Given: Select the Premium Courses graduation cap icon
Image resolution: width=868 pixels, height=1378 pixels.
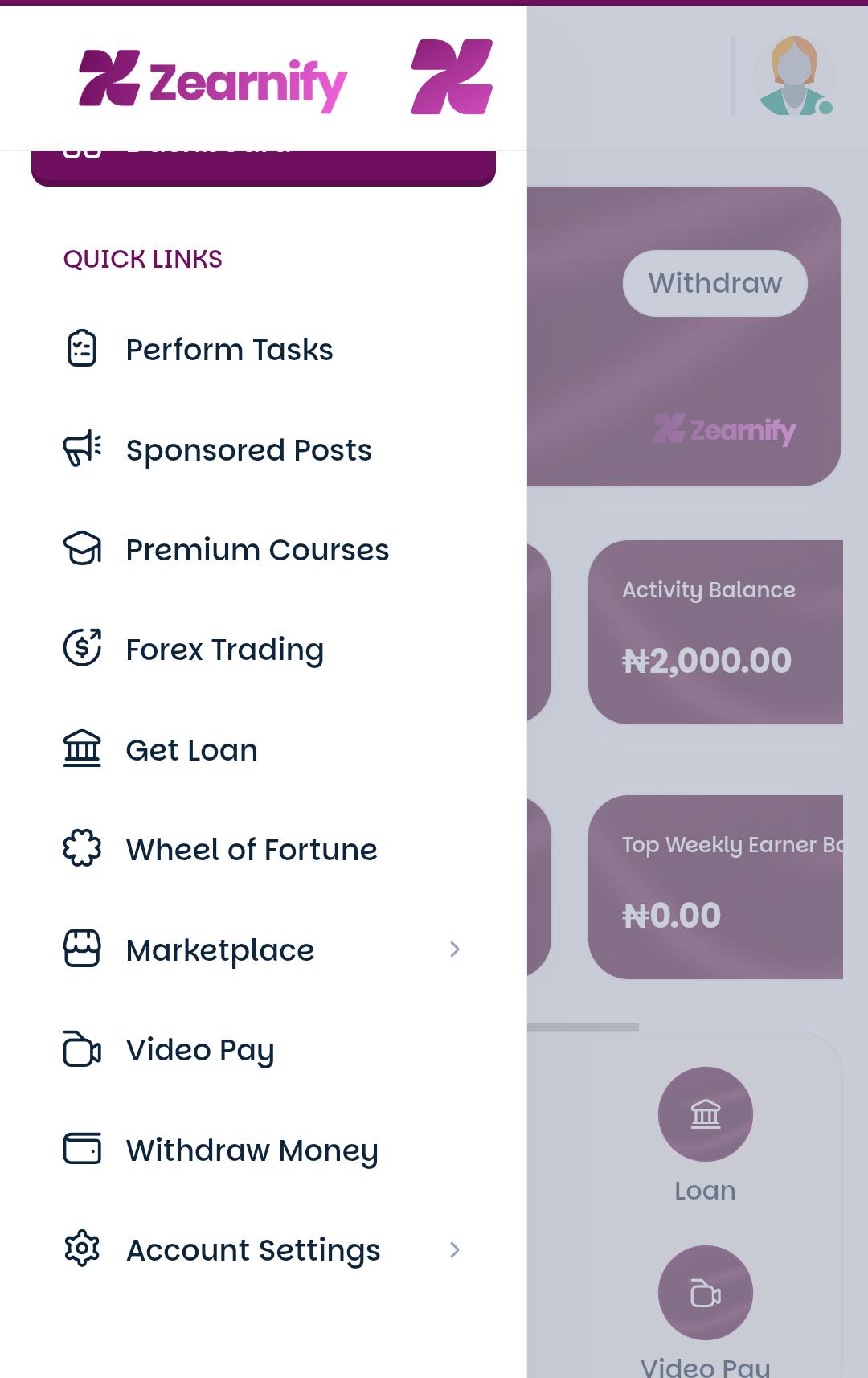Looking at the screenshot, I should point(80,548).
